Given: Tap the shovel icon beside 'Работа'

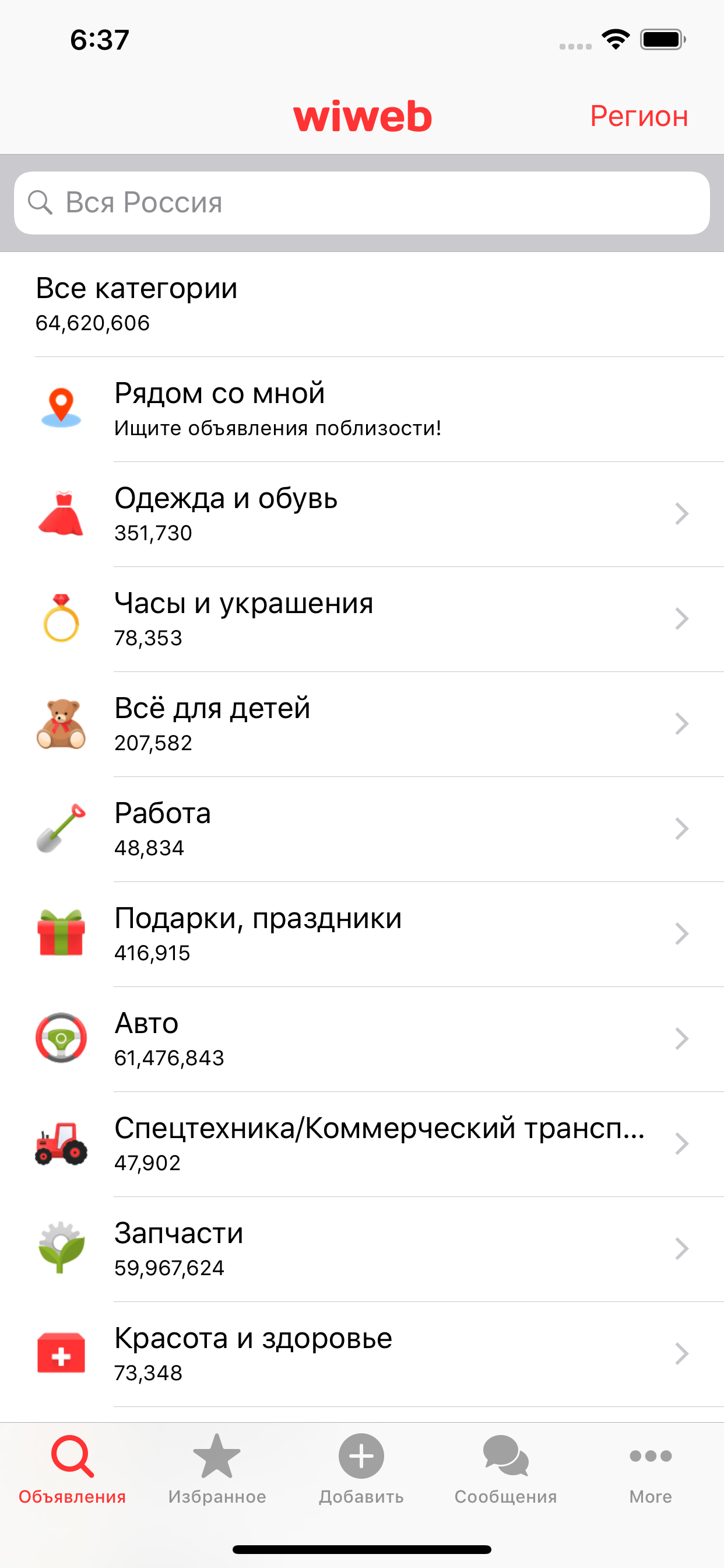Looking at the screenshot, I should tap(61, 829).
